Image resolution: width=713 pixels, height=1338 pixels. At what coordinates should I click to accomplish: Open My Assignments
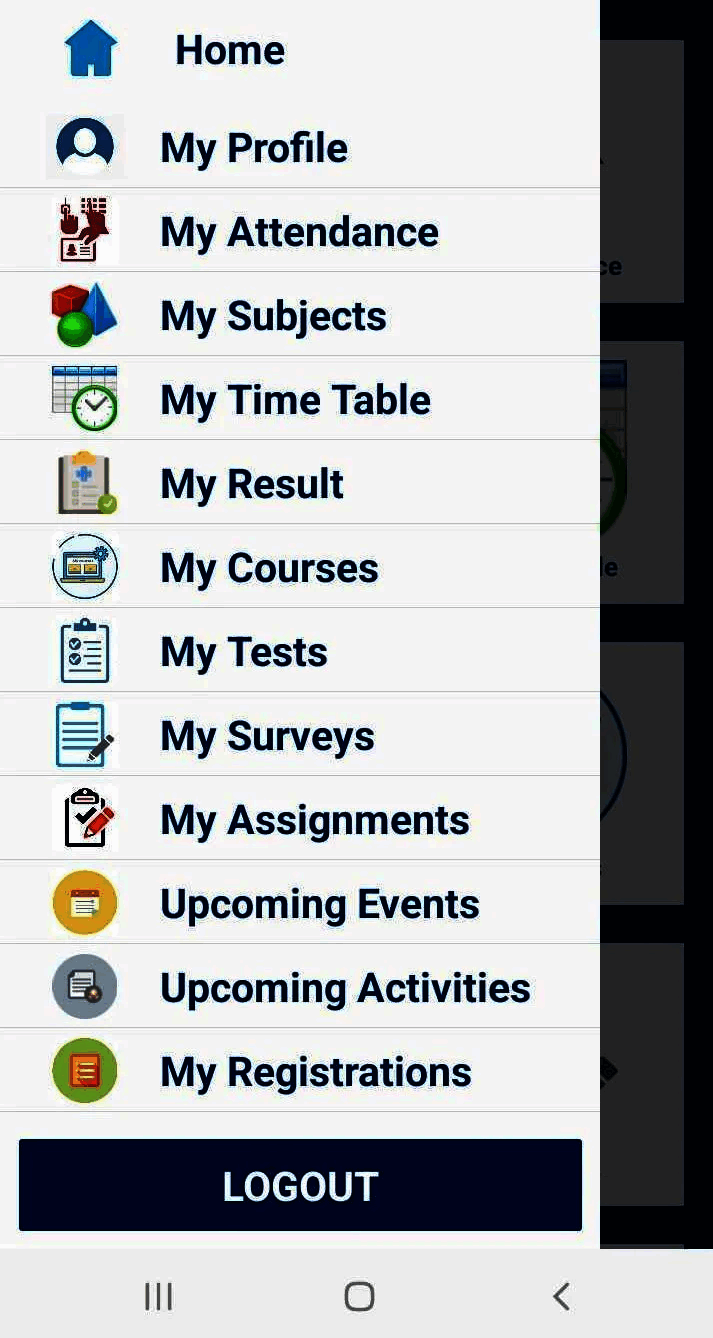314,820
